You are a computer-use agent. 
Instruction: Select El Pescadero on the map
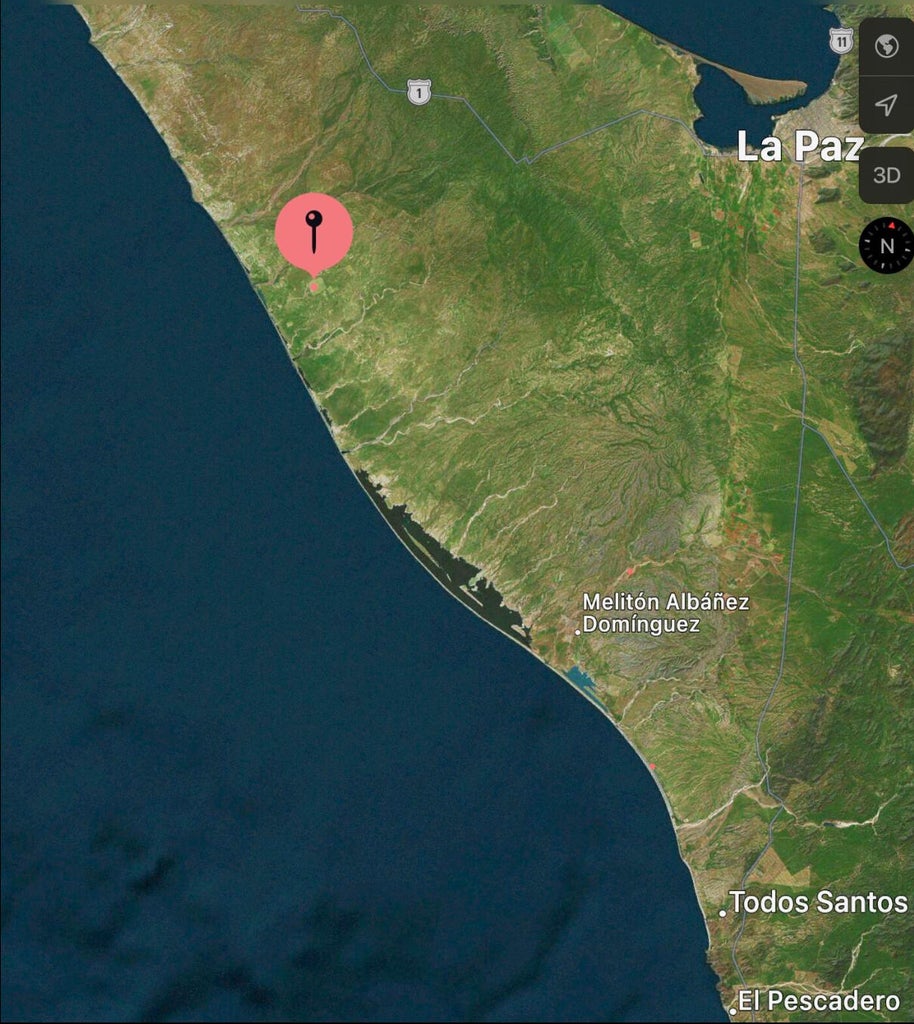point(817,1001)
